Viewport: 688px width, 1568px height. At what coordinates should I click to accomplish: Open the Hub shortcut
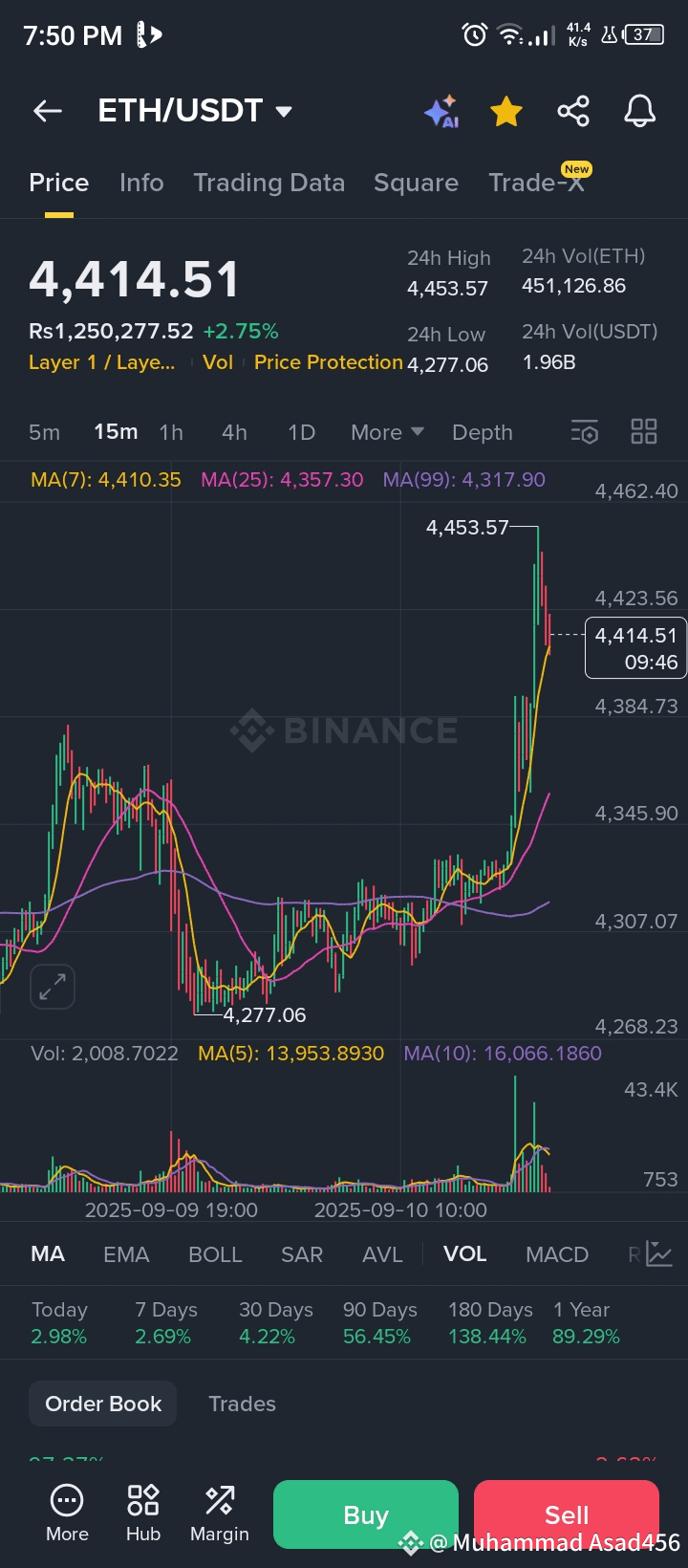(x=143, y=1514)
